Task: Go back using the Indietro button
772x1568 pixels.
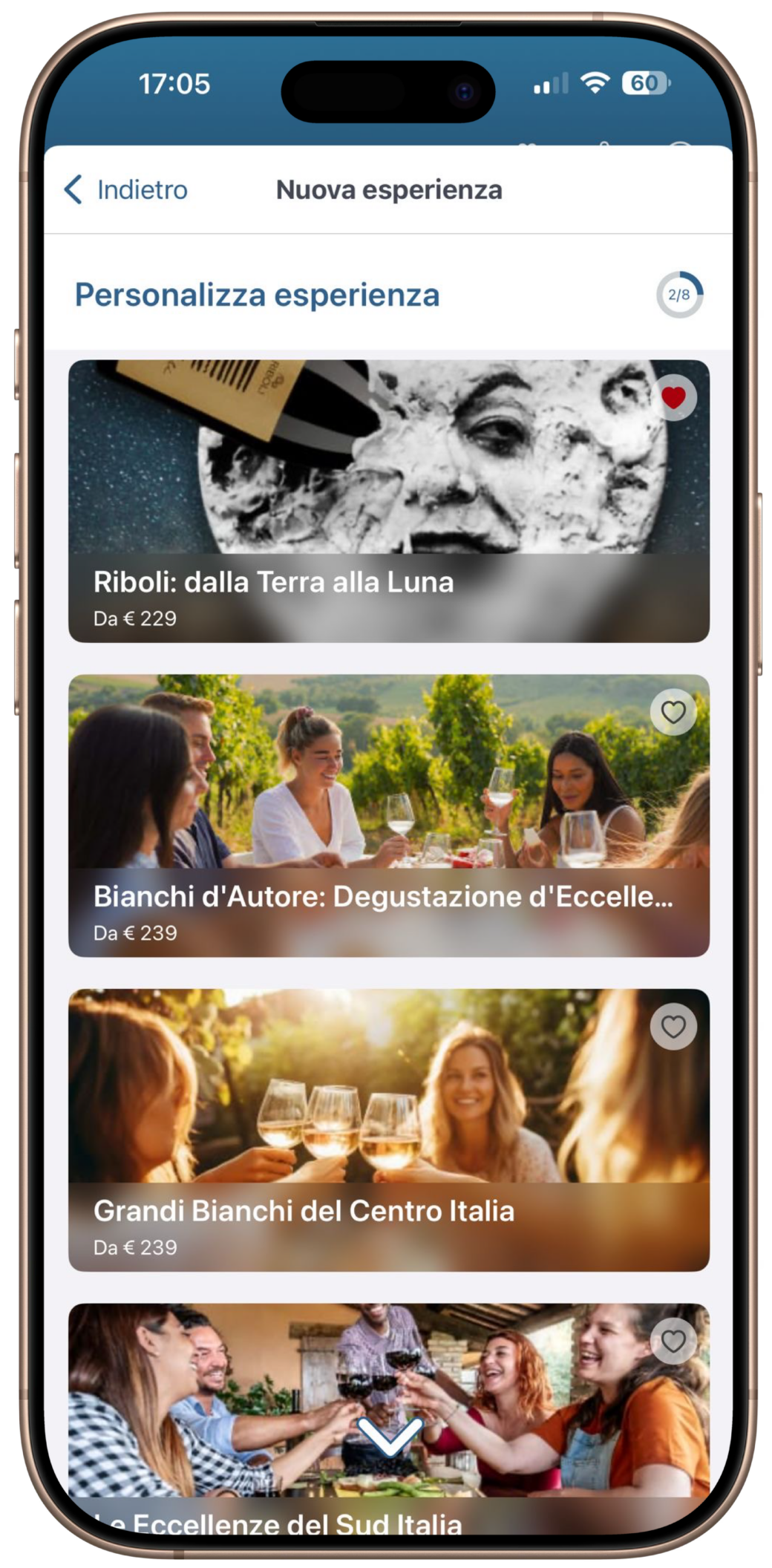Action: [126, 190]
